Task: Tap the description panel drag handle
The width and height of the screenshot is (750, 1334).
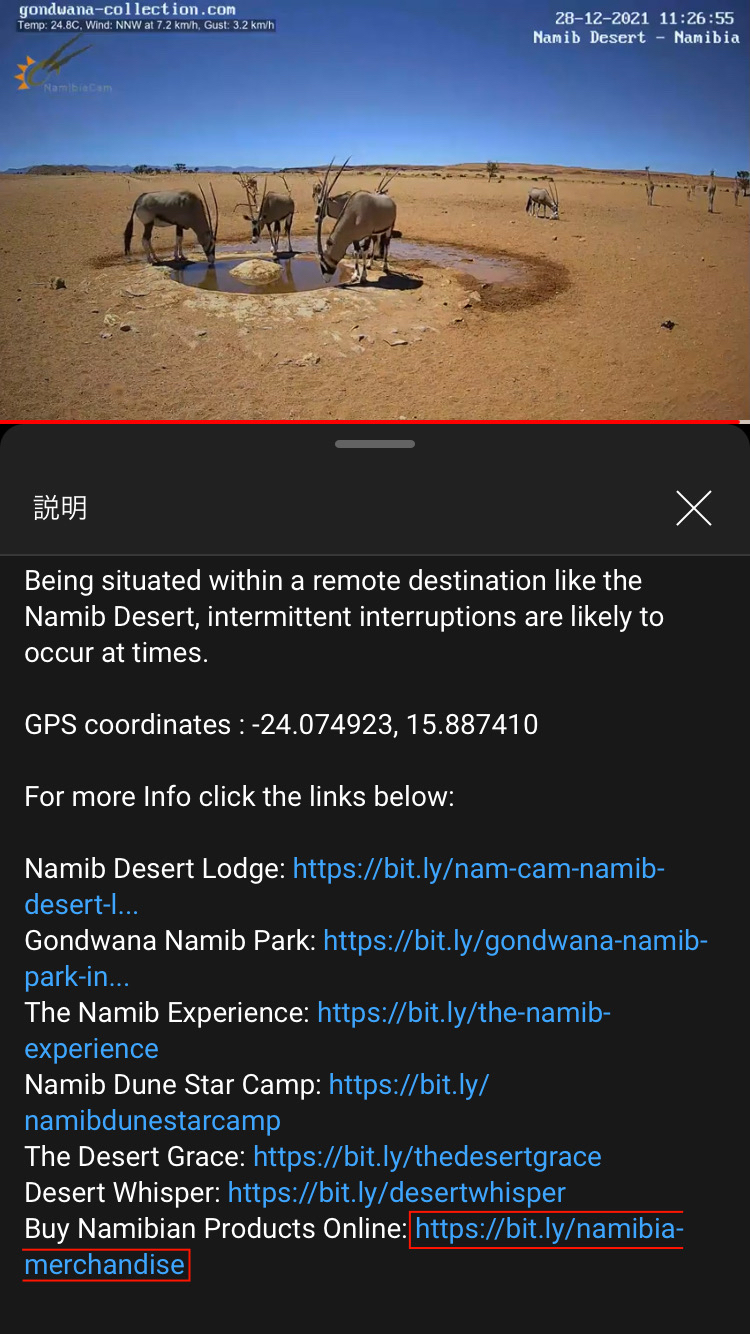Action: click(x=375, y=444)
